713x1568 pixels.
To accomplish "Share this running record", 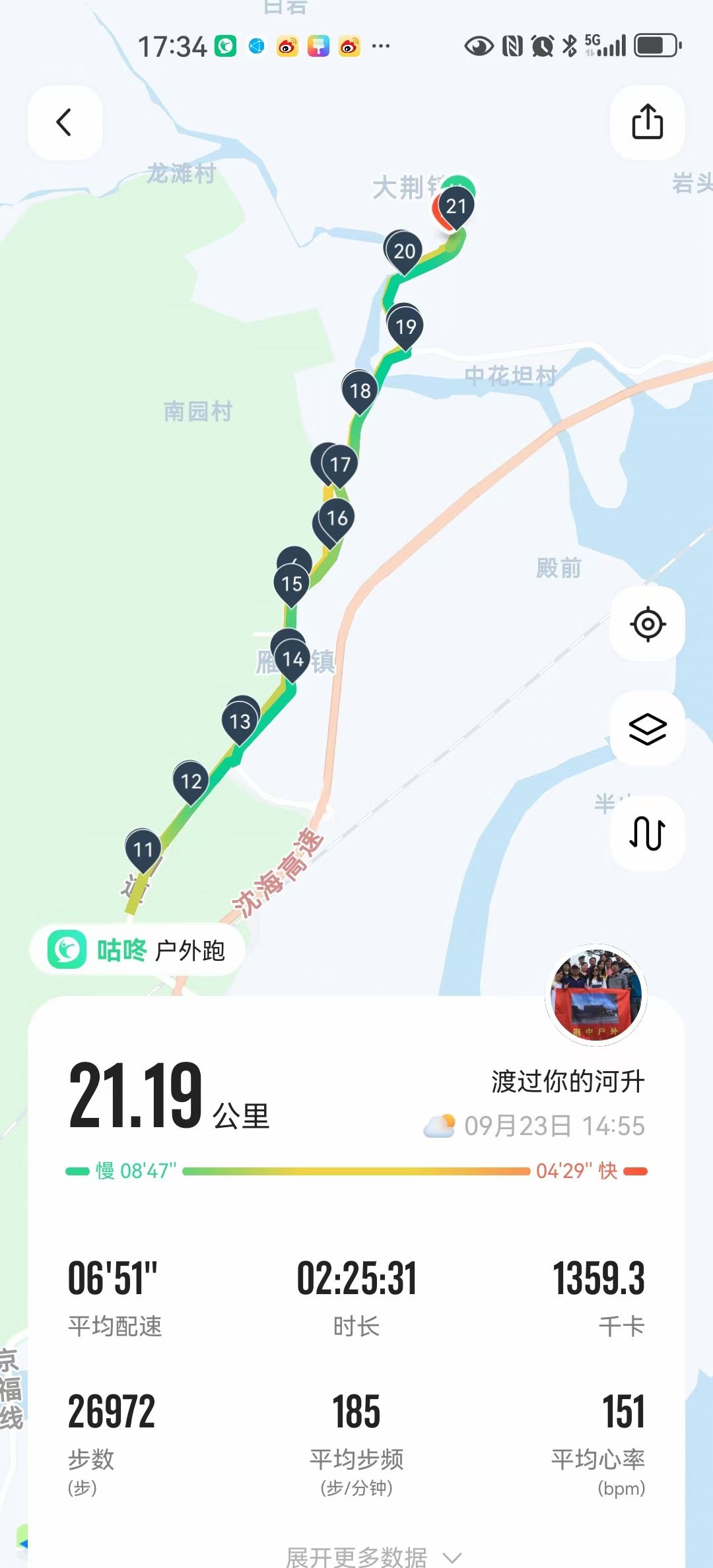I will click(x=647, y=122).
